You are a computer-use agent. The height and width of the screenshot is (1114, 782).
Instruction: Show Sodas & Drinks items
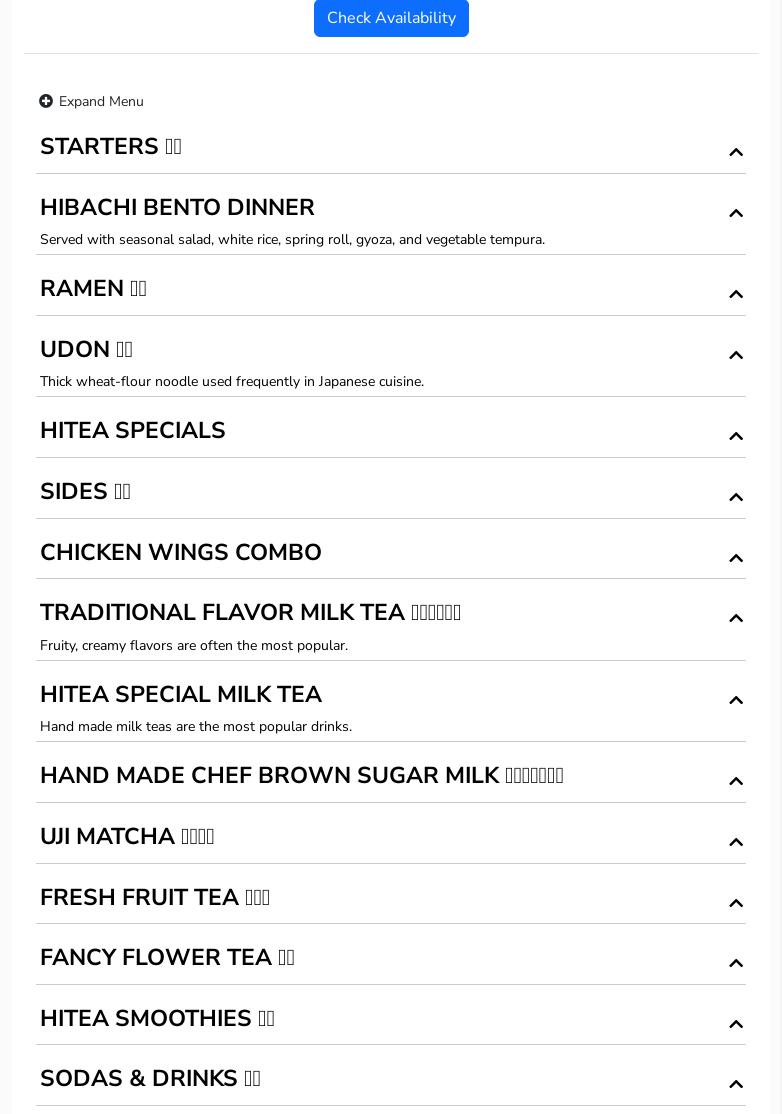[x=390, y=1079]
